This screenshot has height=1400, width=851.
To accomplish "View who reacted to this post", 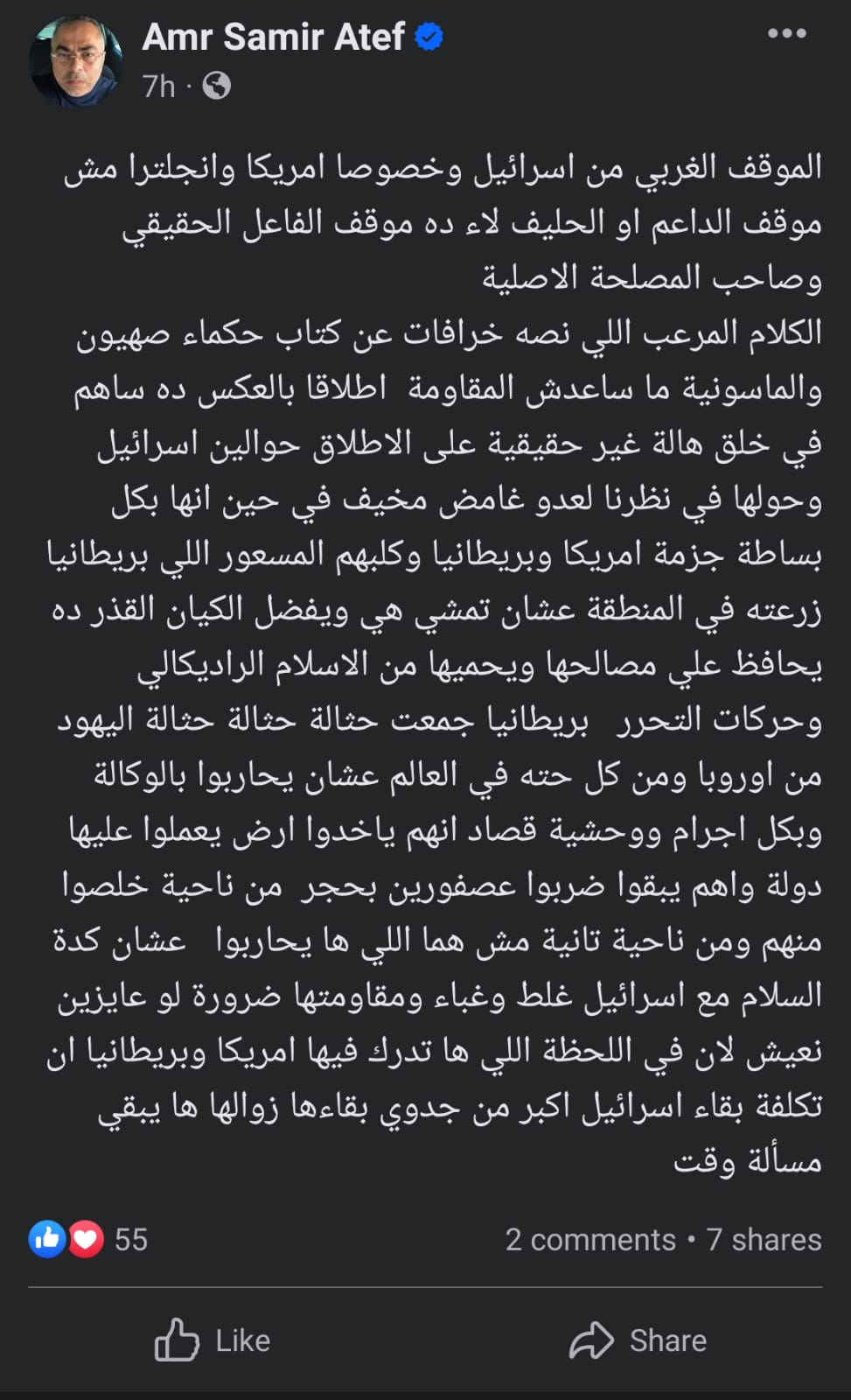I will [x=88, y=1239].
